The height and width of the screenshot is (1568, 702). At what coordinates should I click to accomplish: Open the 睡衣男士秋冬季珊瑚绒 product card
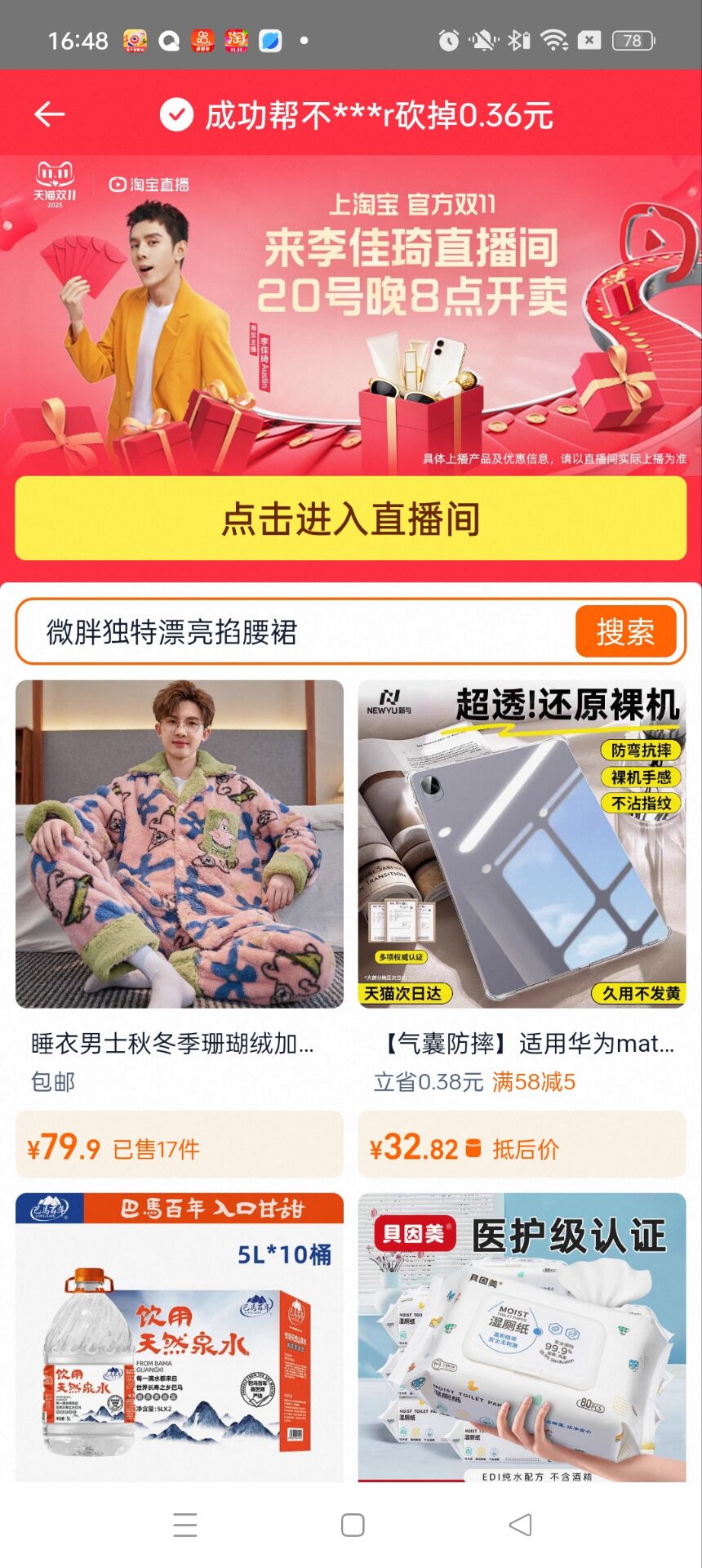[180, 844]
